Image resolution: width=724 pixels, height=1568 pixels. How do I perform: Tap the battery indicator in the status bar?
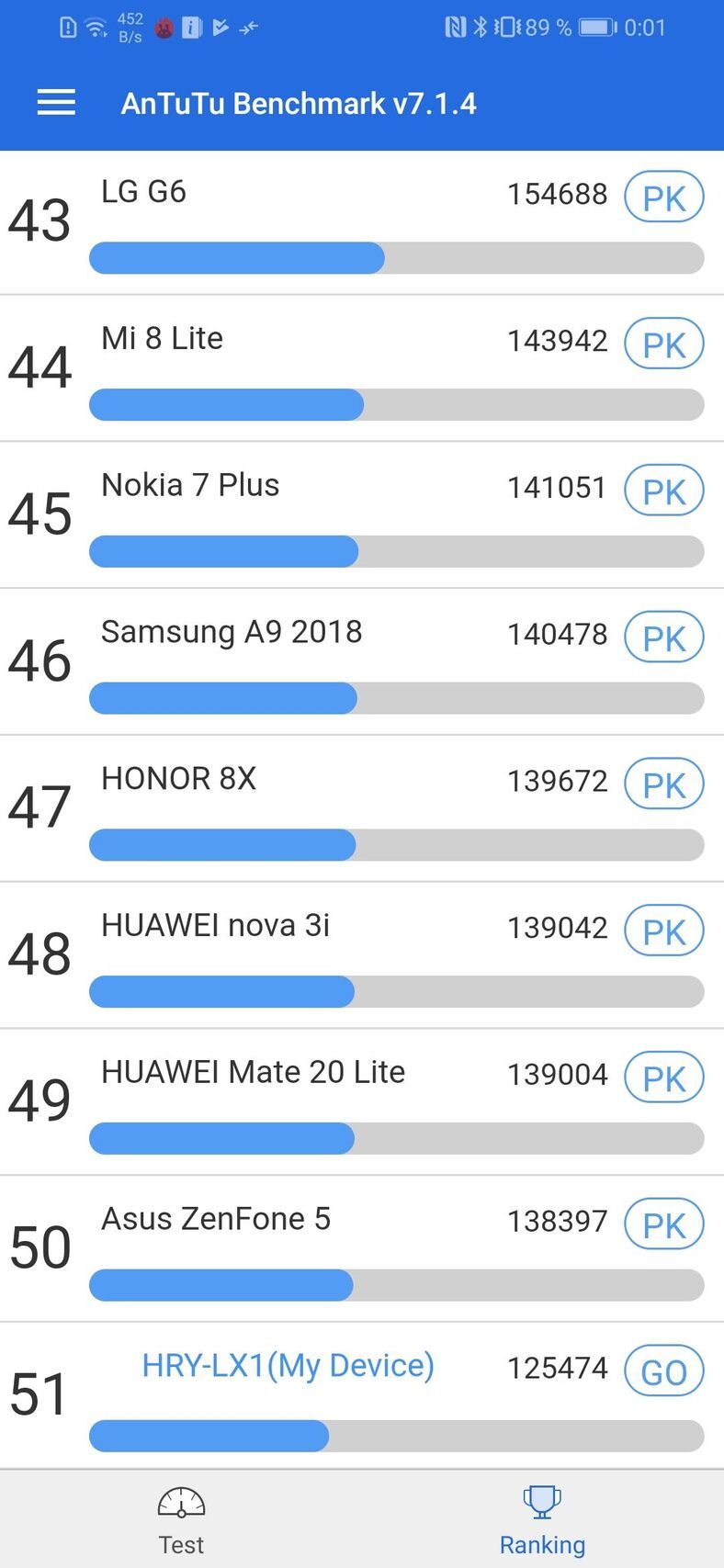click(x=595, y=27)
